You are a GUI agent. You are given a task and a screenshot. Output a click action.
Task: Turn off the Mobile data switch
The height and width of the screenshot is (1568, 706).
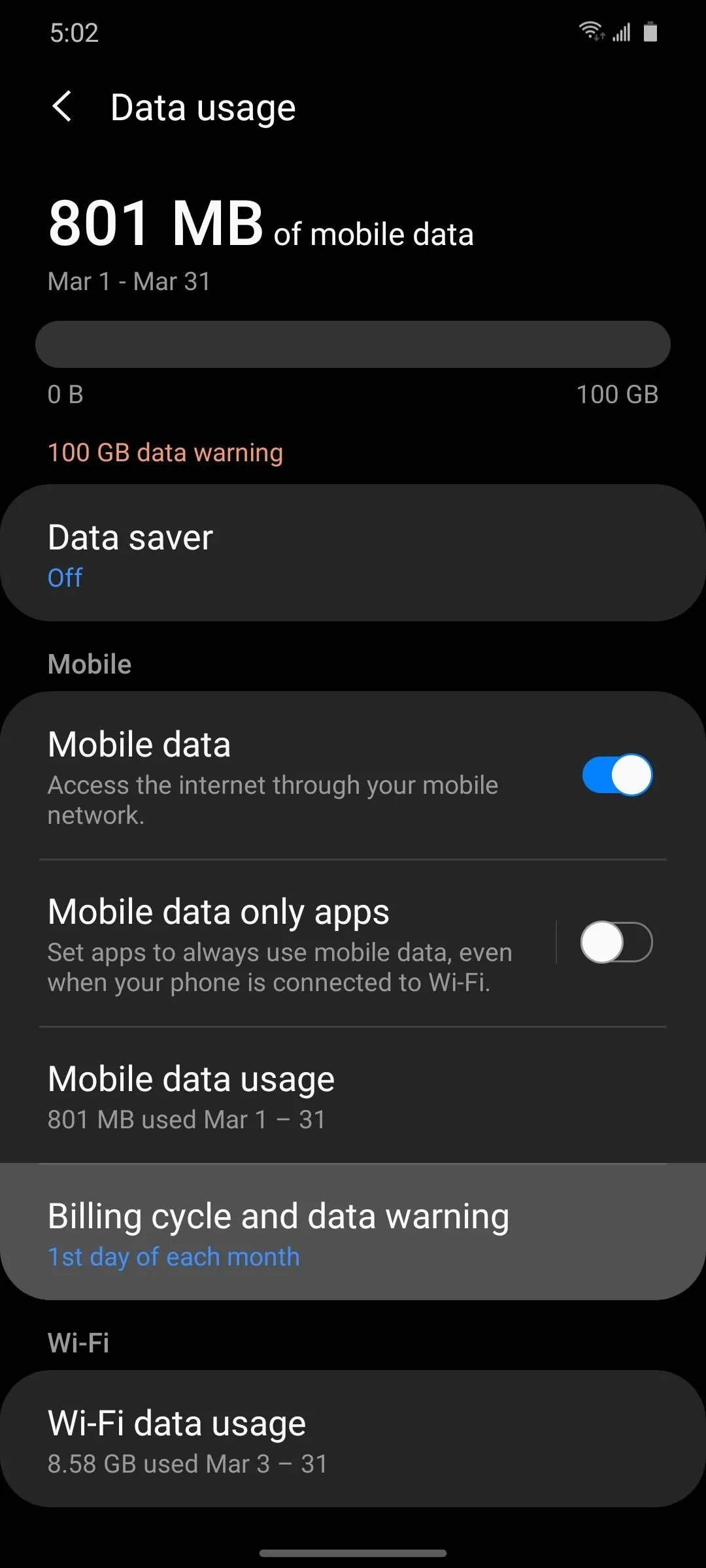coord(617,775)
